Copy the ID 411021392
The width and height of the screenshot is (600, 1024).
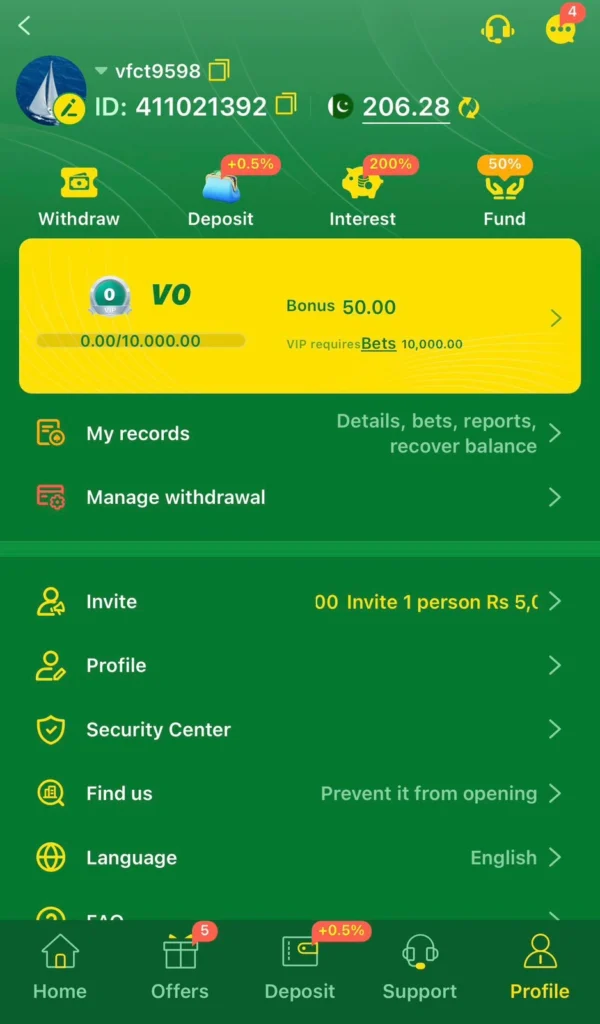(x=286, y=105)
